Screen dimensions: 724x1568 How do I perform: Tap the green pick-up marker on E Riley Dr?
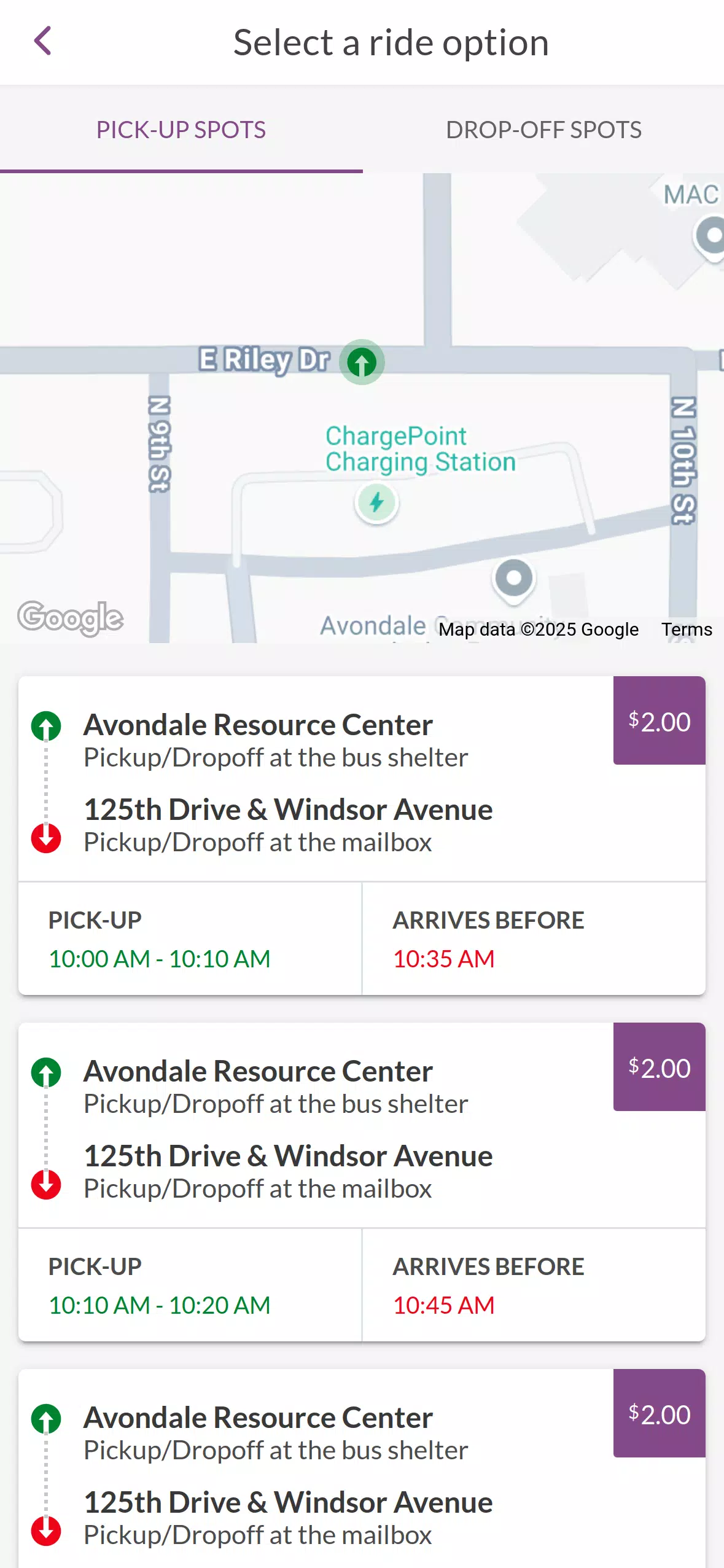[x=362, y=362]
